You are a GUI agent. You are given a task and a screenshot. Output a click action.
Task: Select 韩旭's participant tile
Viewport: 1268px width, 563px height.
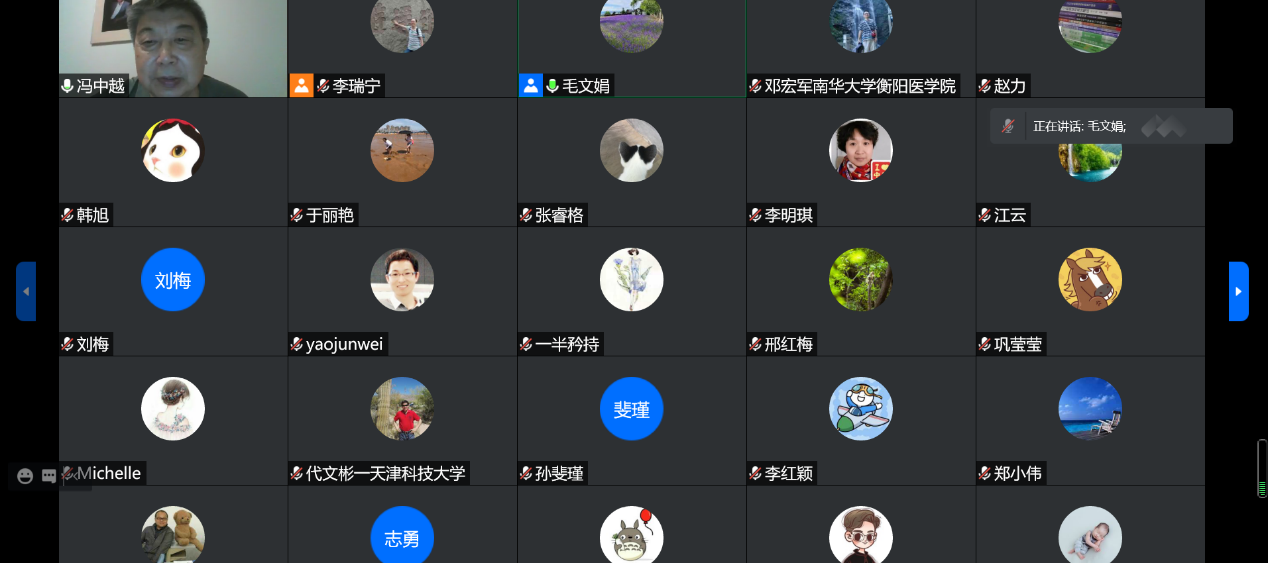pos(173,160)
